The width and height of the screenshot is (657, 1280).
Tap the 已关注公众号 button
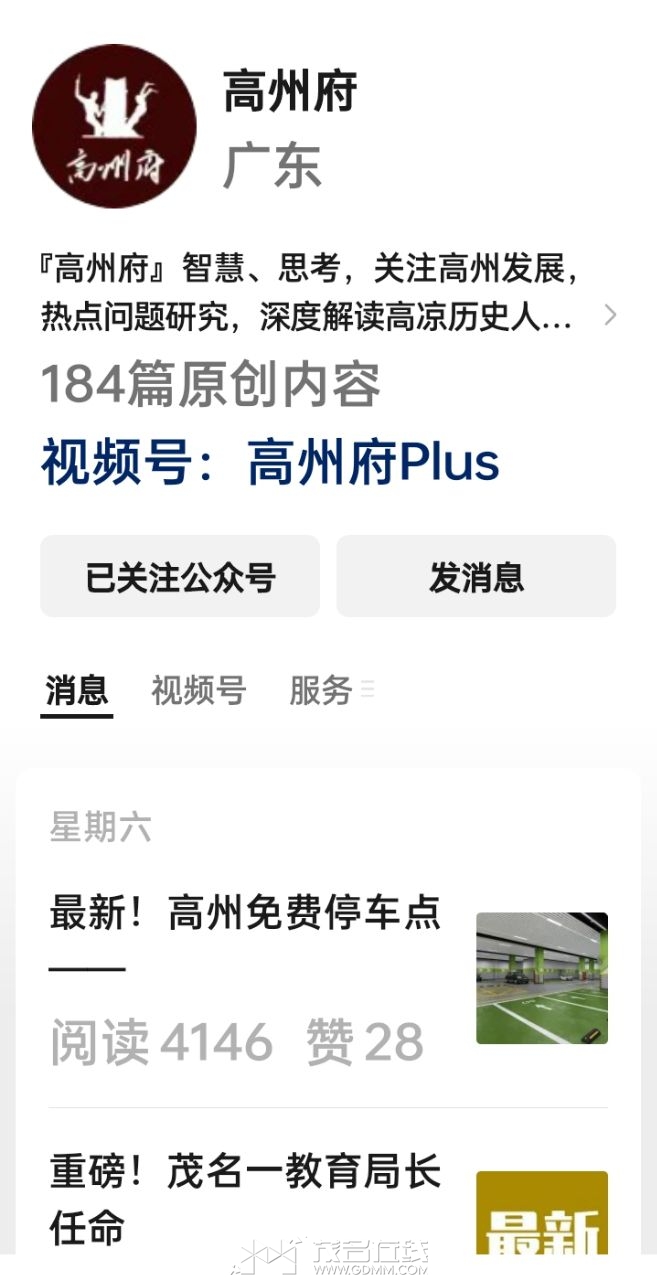(x=180, y=577)
